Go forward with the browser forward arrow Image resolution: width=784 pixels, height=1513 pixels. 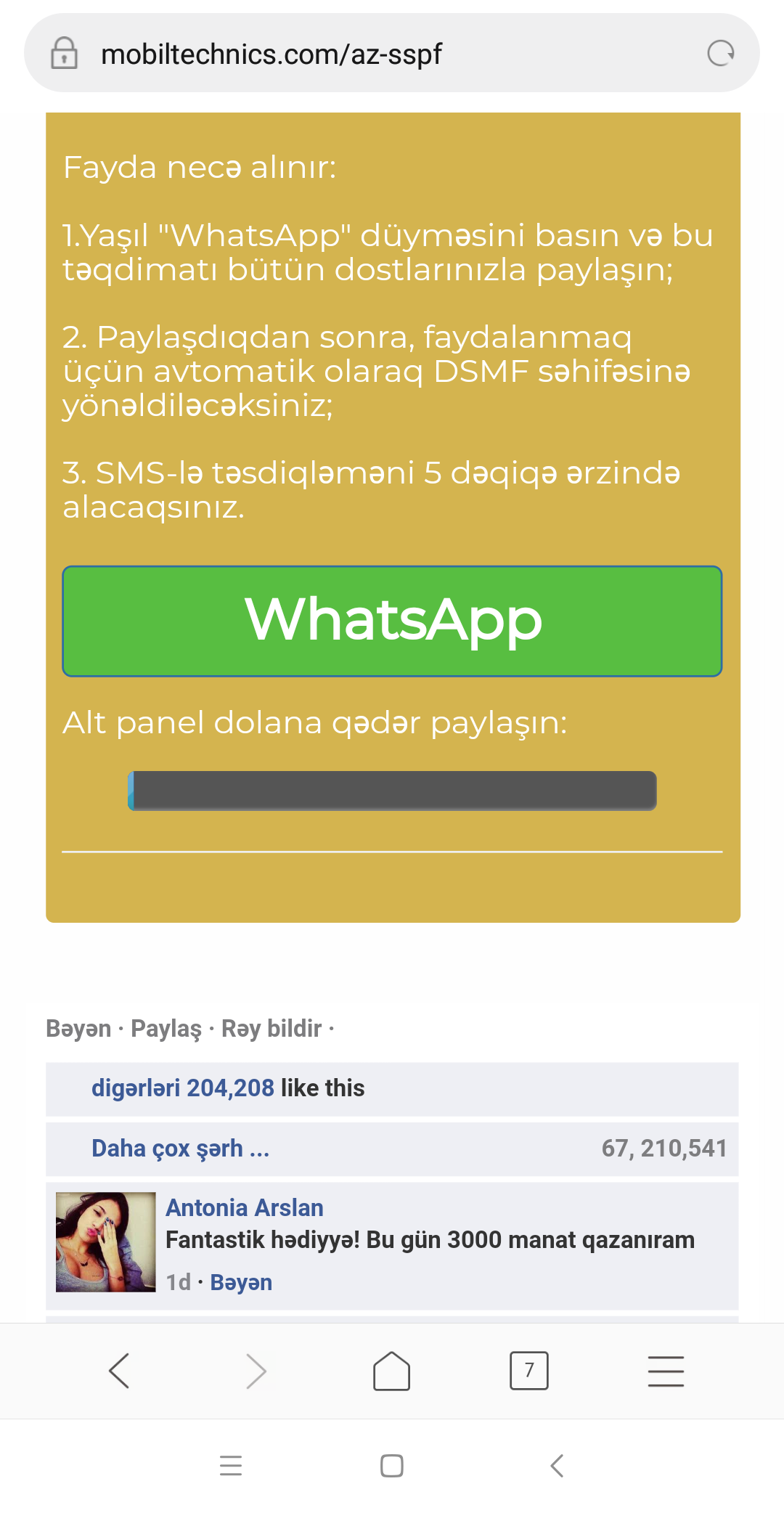click(256, 1371)
